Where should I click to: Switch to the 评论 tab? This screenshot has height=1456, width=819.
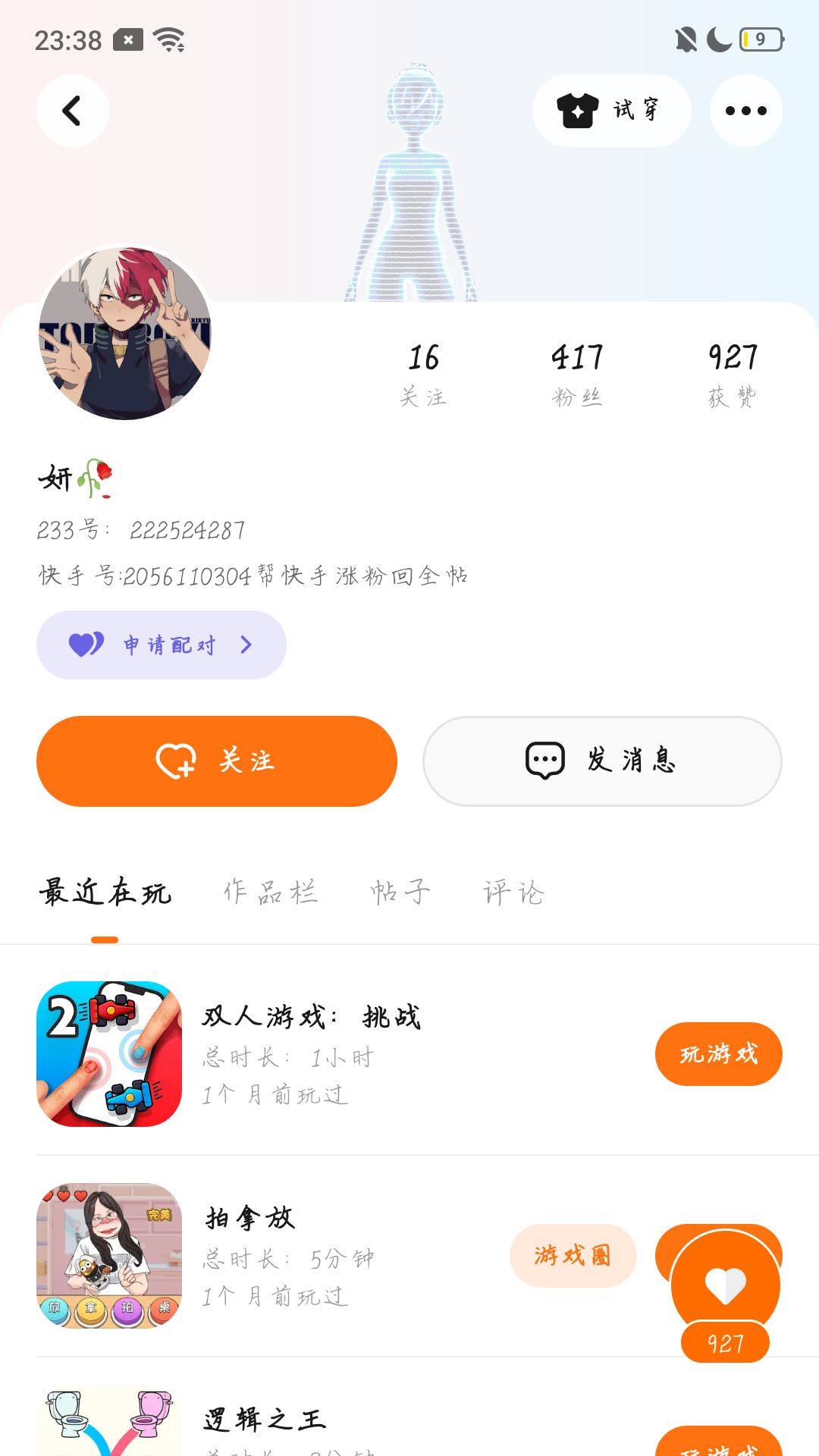coord(513,893)
